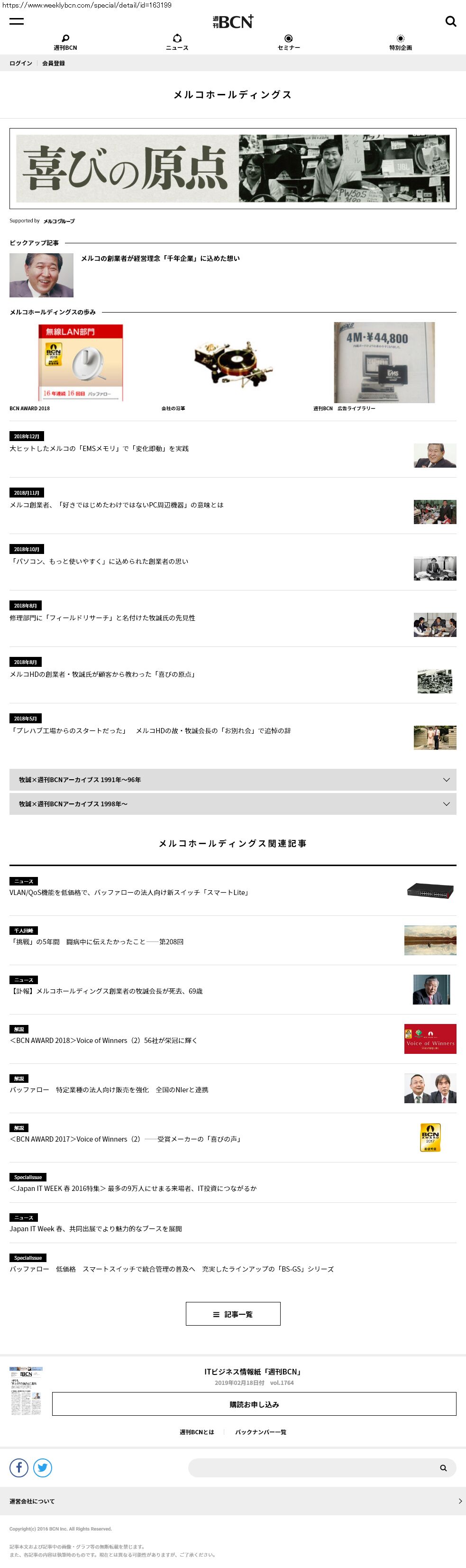Viewport: 466px width, 1568px height.
Task: Switch to the ニュース tab
Action: pyautogui.click(x=177, y=43)
